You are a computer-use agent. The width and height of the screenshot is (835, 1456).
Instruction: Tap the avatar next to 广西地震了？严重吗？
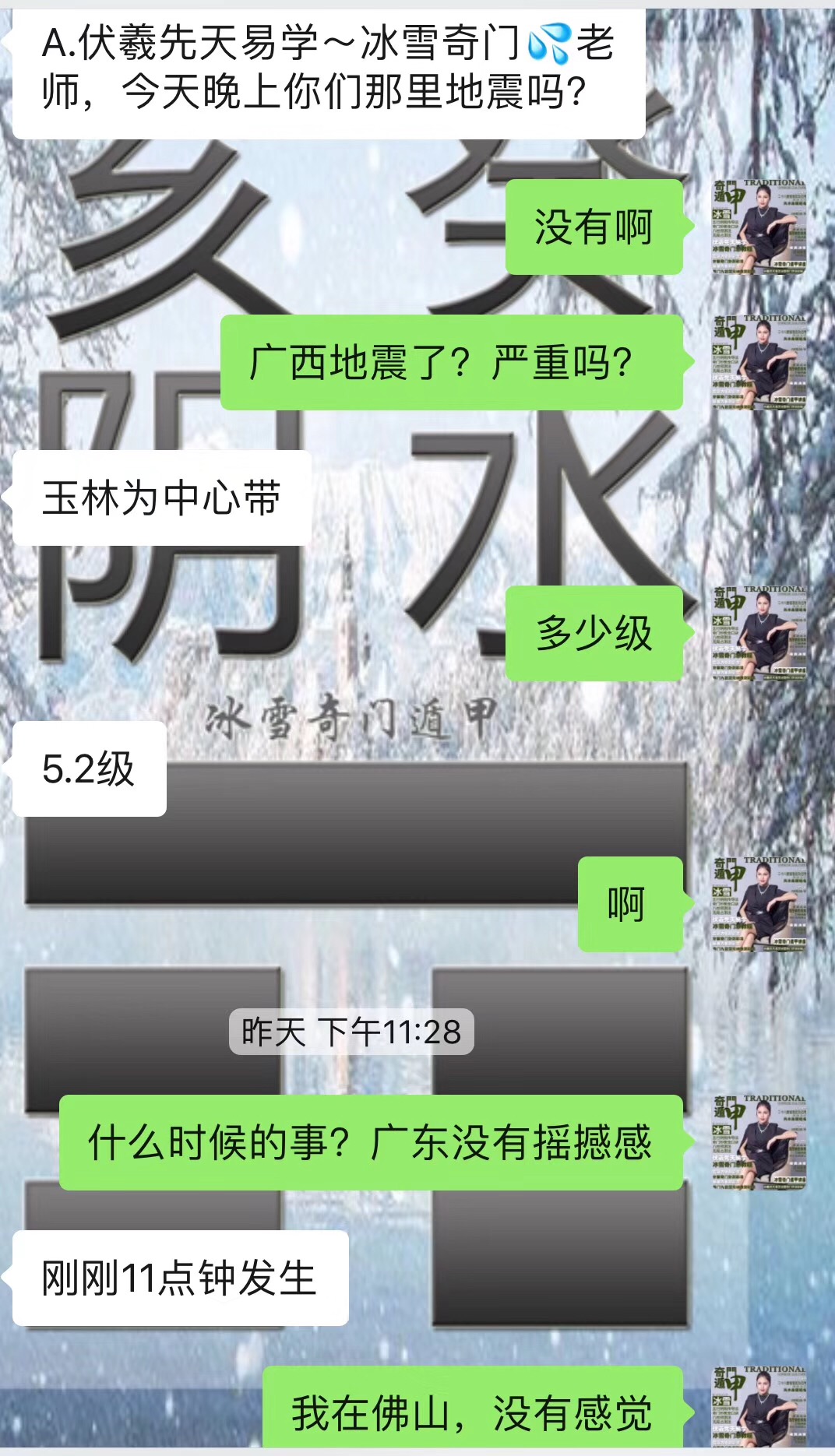click(x=759, y=362)
